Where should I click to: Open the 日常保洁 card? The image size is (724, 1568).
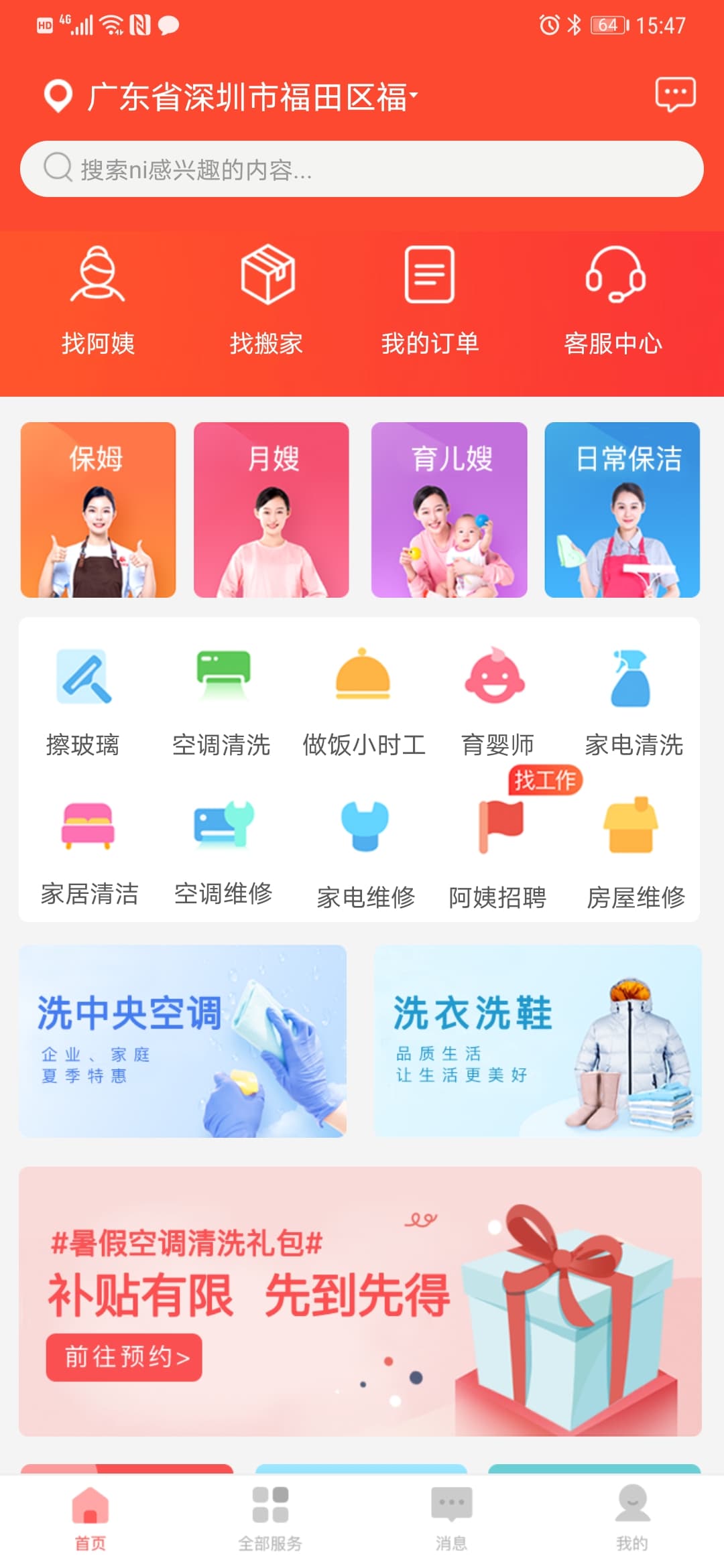[622, 510]
